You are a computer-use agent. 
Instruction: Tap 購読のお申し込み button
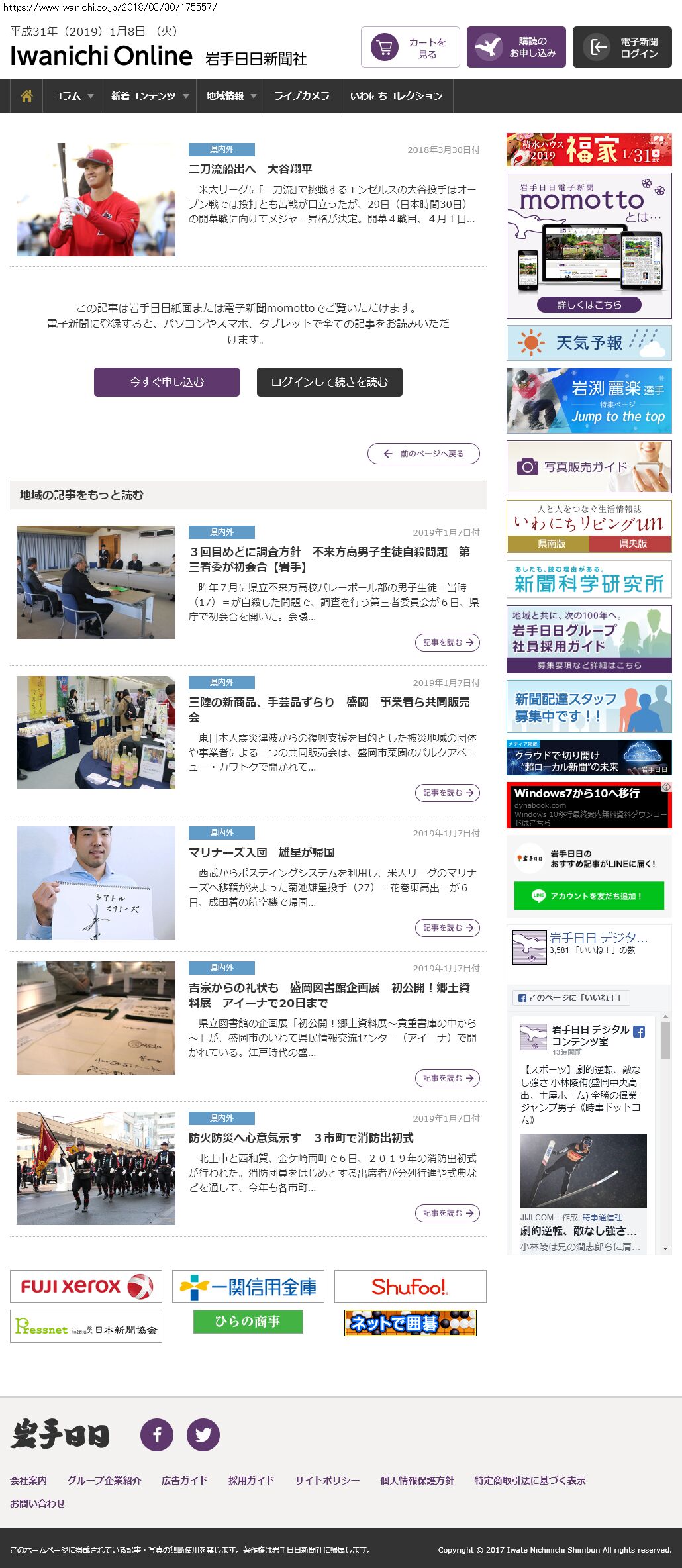pos(516,47)
